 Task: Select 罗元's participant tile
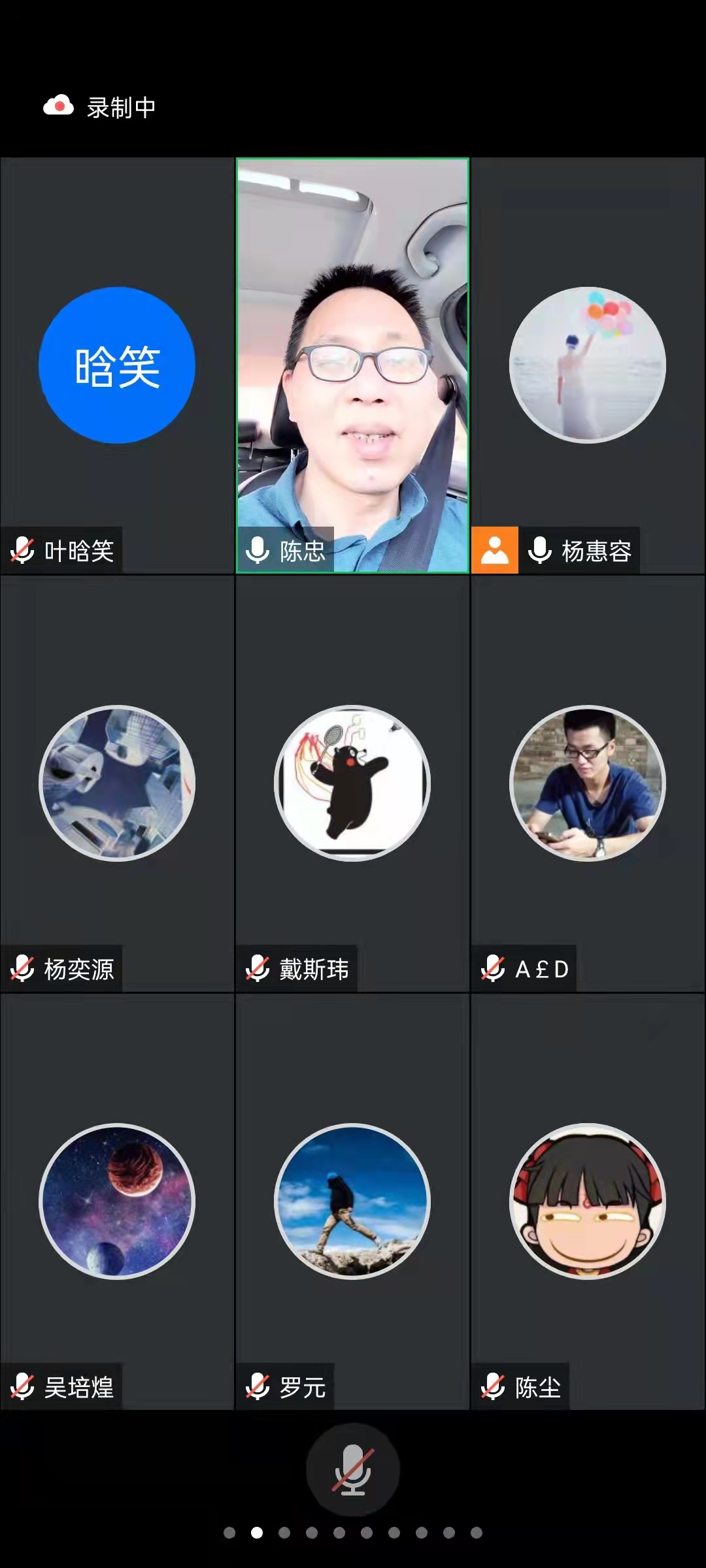(352, 1201)
